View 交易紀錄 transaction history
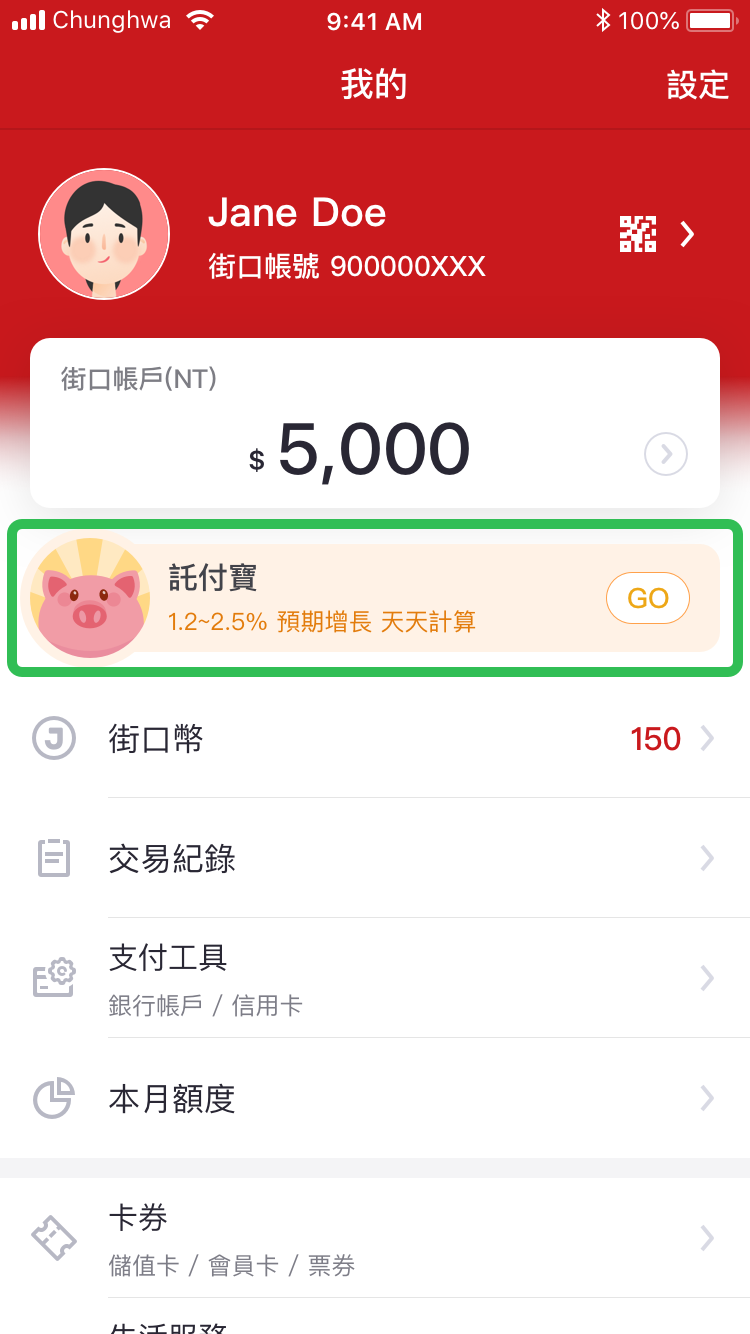The height and width of the screenshot is (1334, 750). (375, 859)
